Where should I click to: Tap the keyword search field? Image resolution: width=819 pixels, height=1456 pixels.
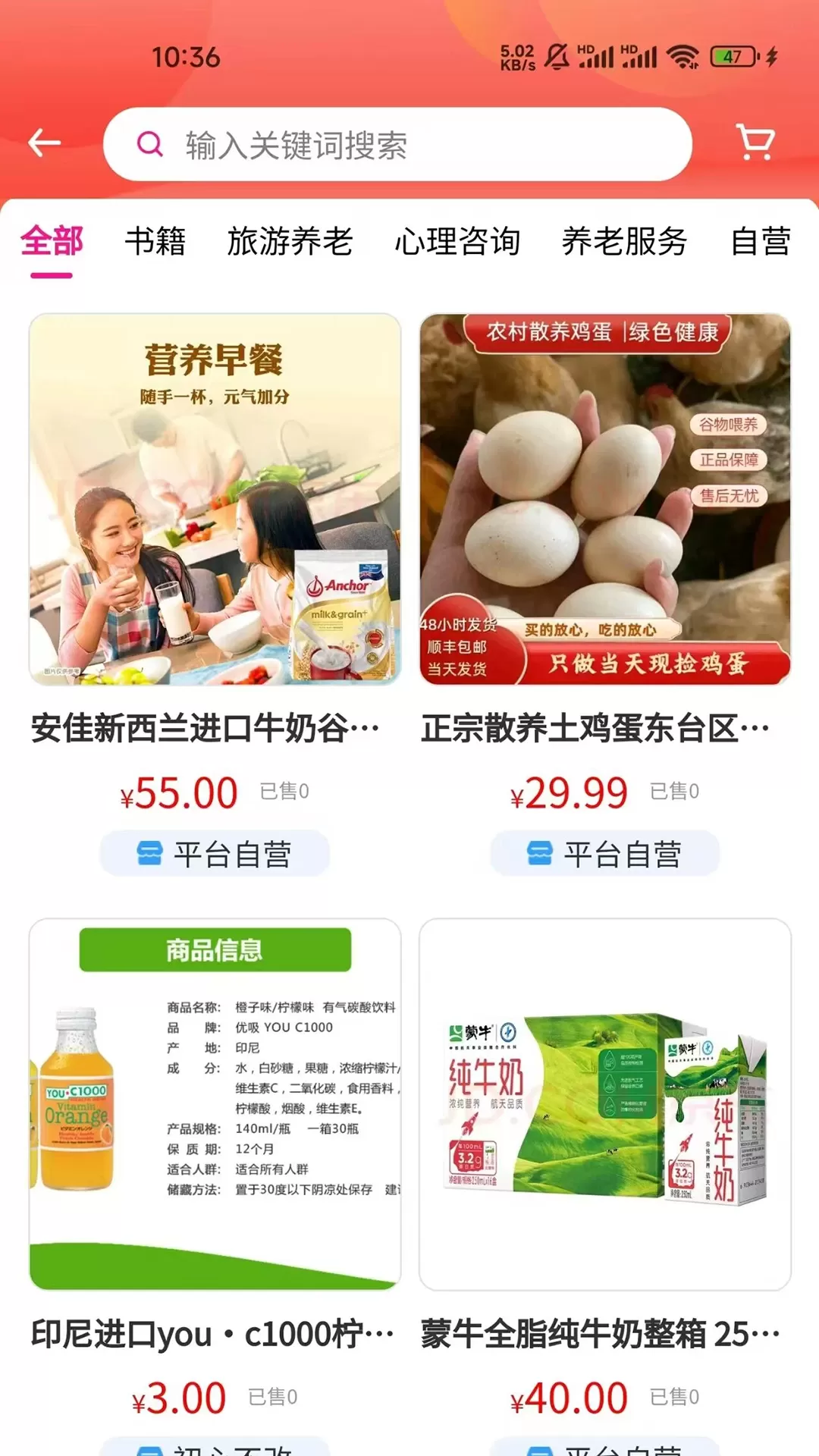click(x=397, y=144)
